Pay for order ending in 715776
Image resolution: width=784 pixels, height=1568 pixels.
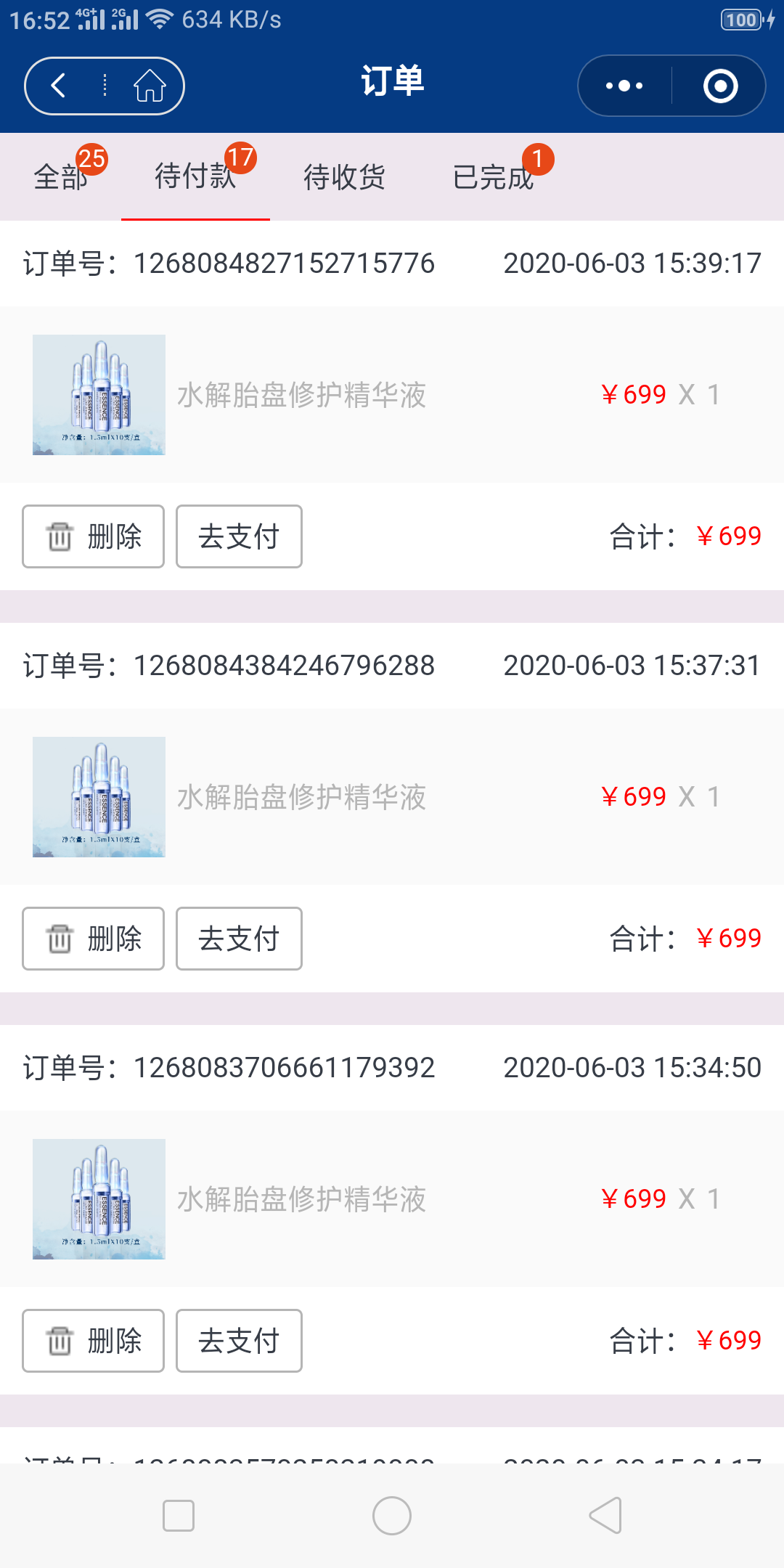pos(239,536)
